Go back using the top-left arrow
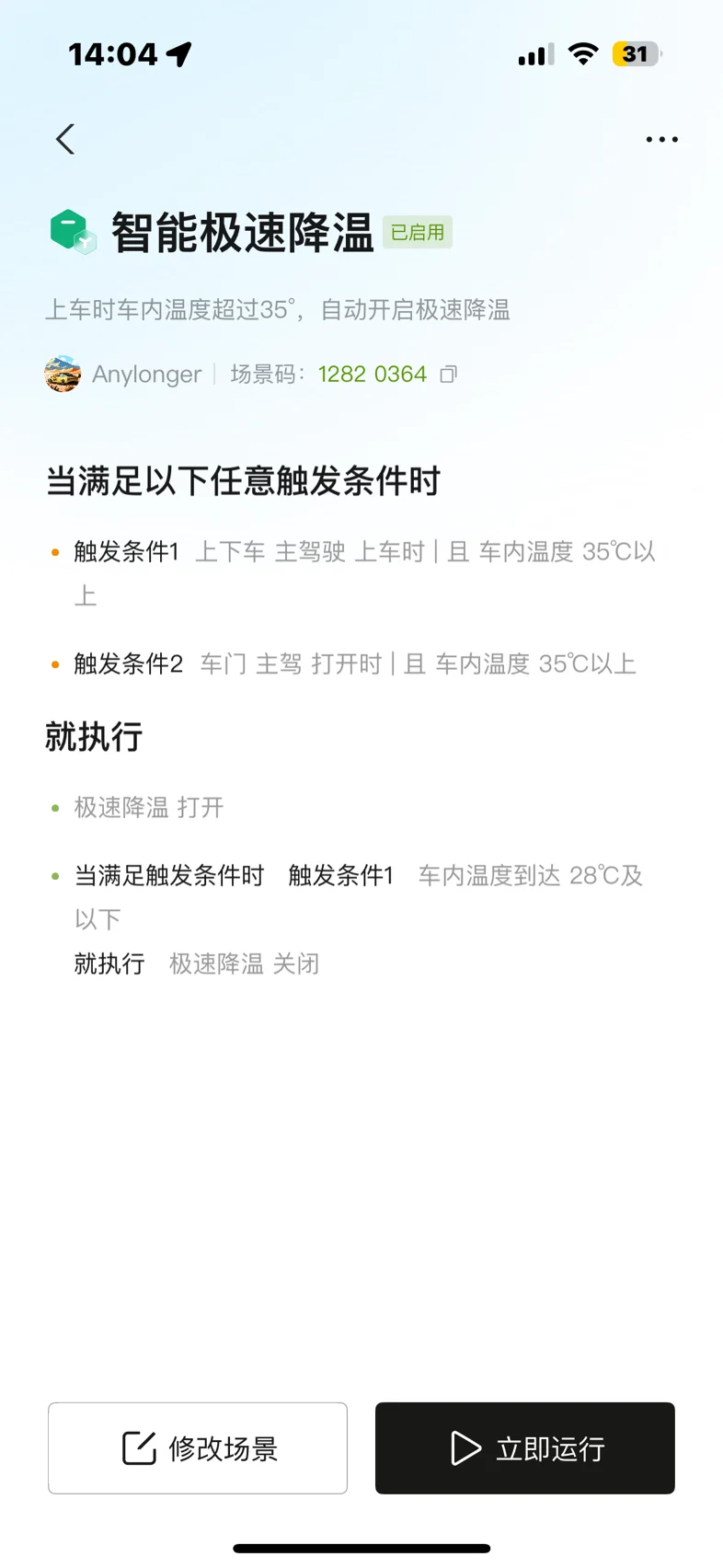Screen dimensions: 723x1568 (x=65, y=139)
